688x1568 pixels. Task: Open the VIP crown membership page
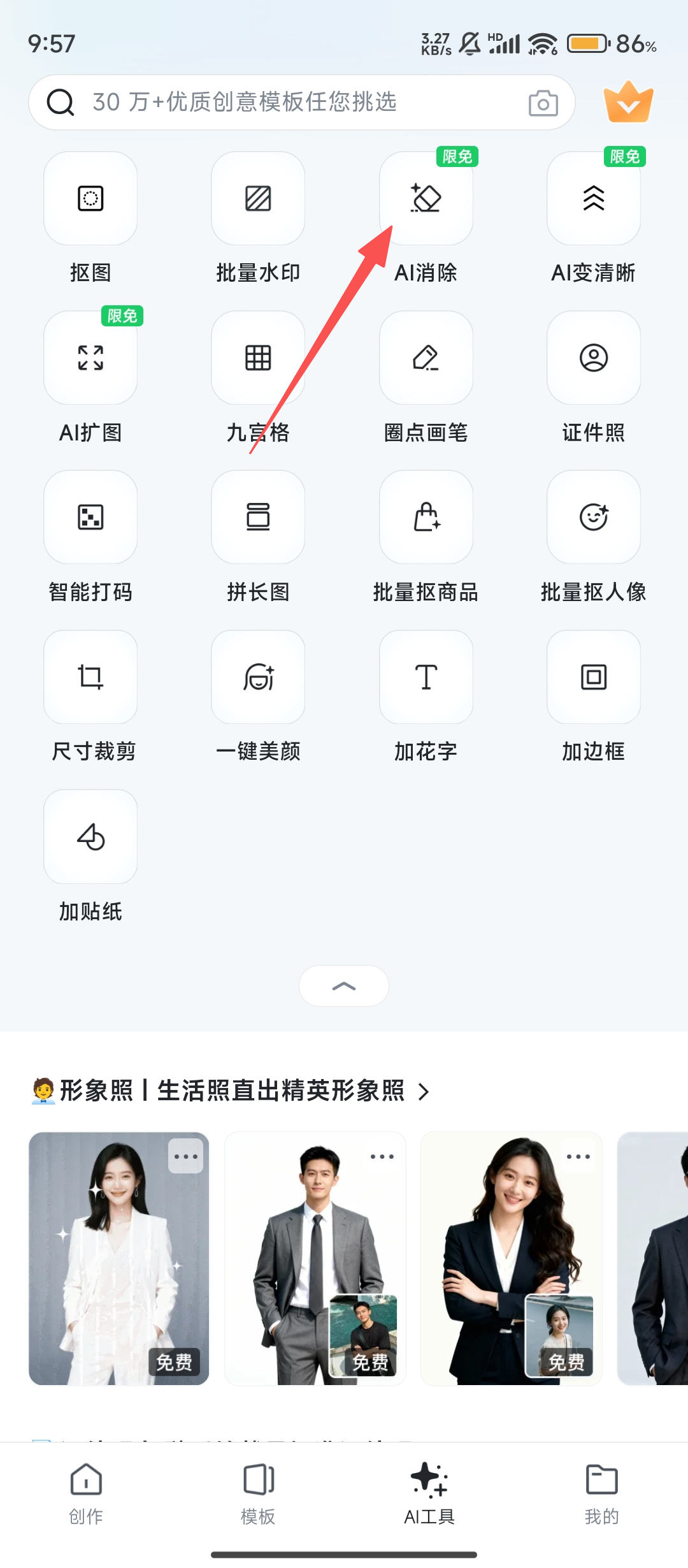[x=628, y=102]
